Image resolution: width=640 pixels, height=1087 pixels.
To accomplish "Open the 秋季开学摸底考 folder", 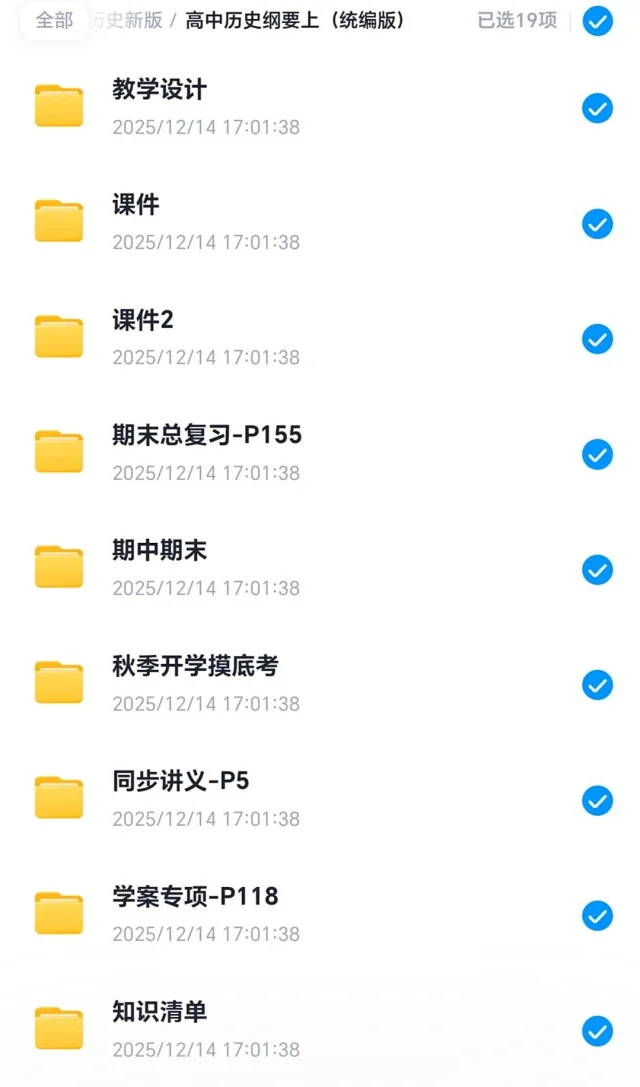I will (195, 667).
